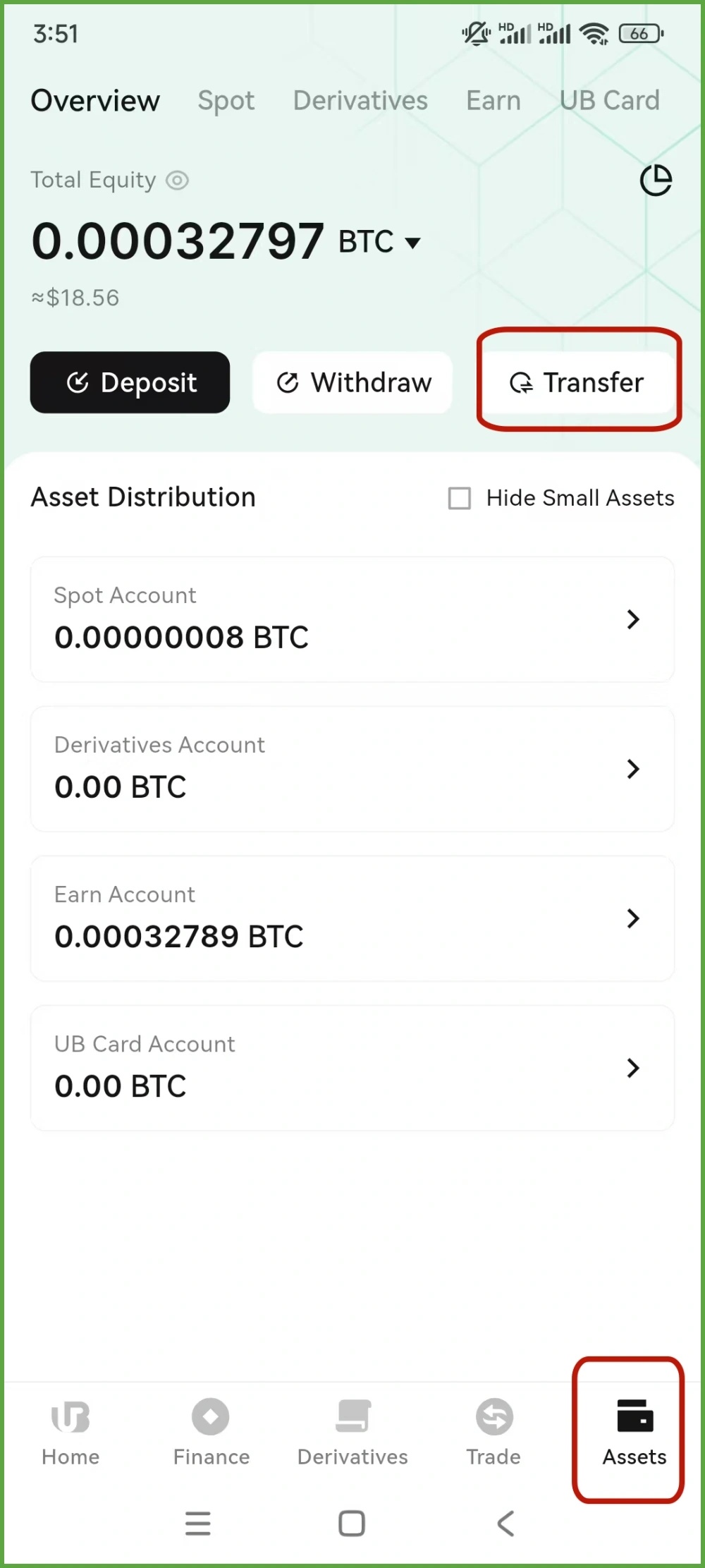
Task: Open Derivatives in the bottom navigation
Action: click(x=352, y=1432)
